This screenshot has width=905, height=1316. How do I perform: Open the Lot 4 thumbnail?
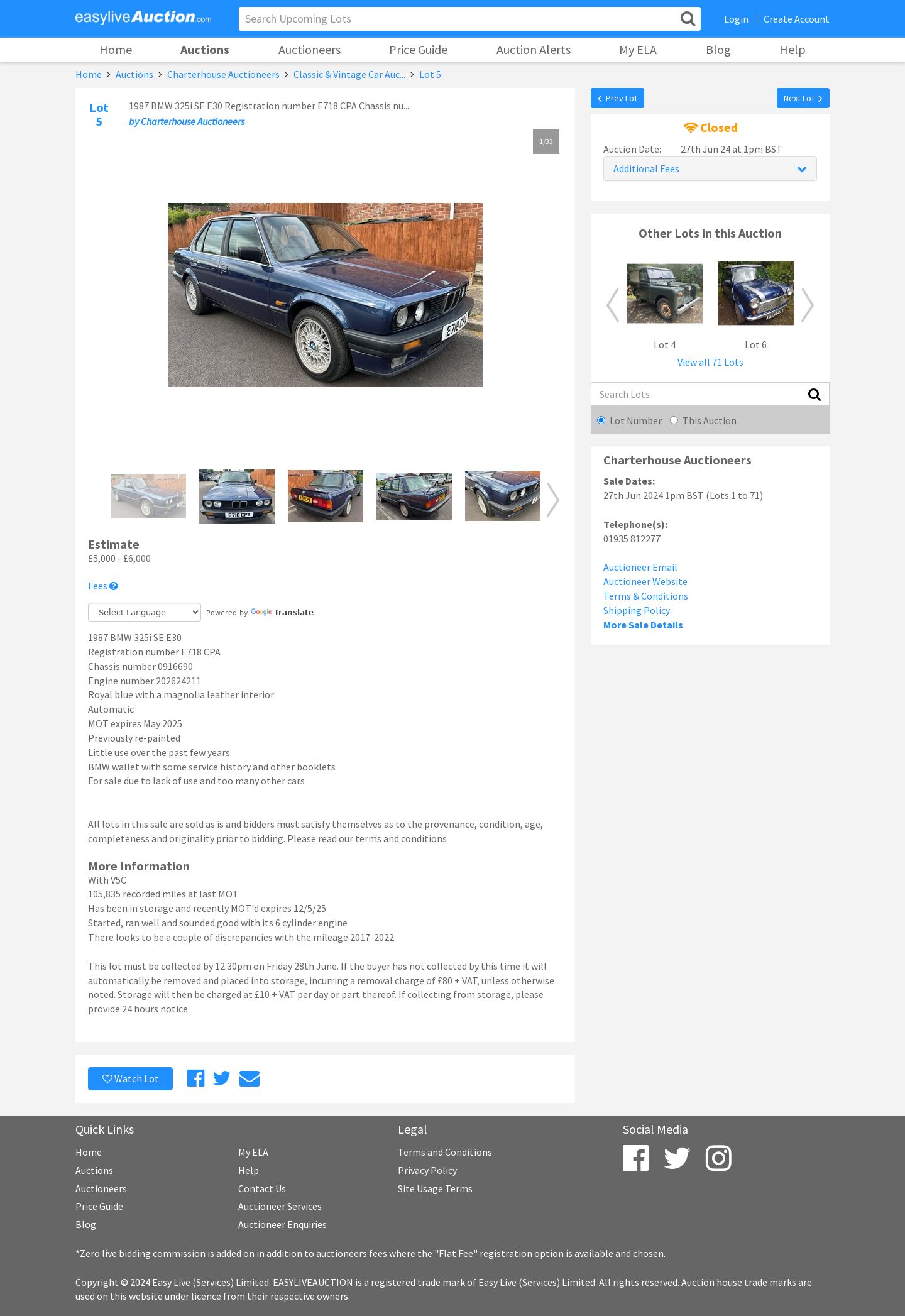point(664,293)
